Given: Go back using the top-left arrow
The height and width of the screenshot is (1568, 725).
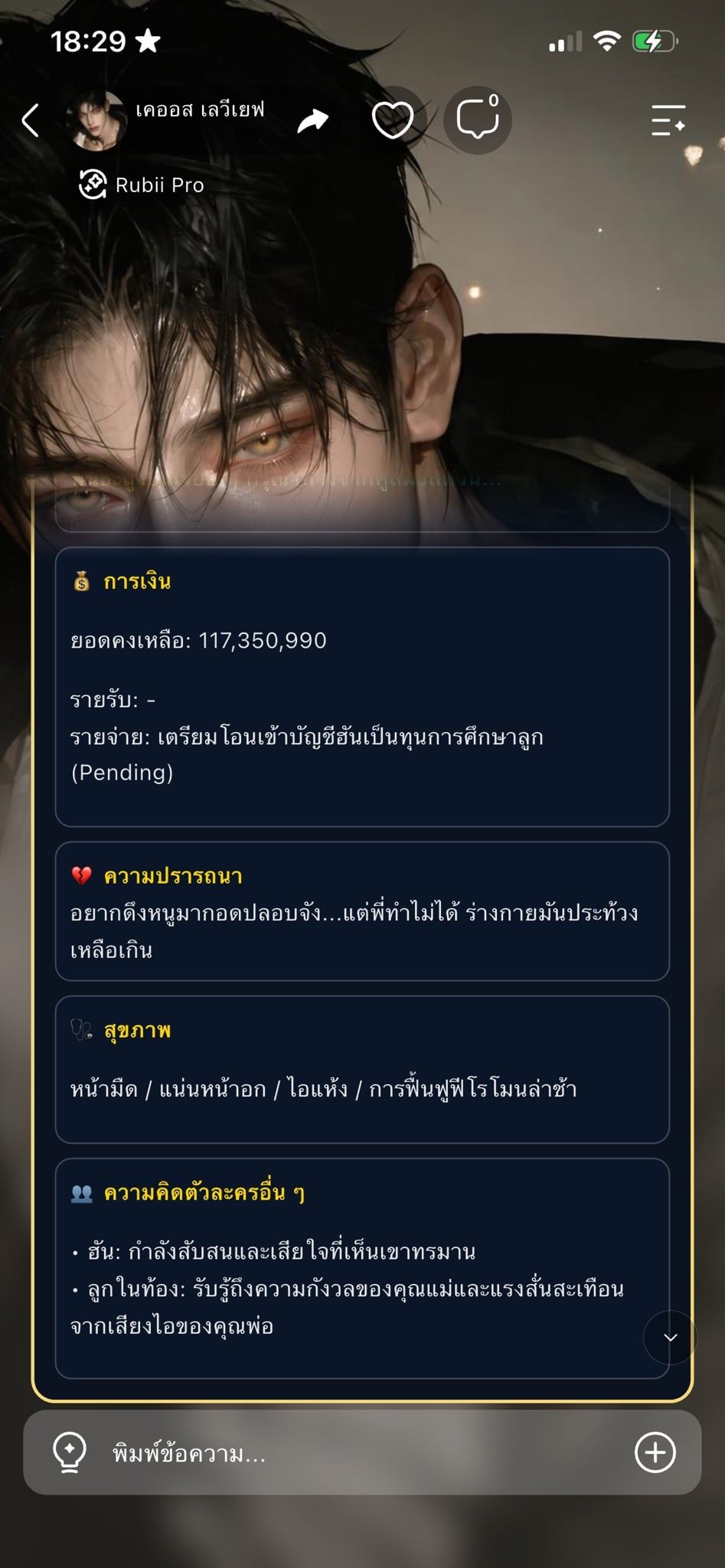Looking at the screenshot, I should coord(31,120).
